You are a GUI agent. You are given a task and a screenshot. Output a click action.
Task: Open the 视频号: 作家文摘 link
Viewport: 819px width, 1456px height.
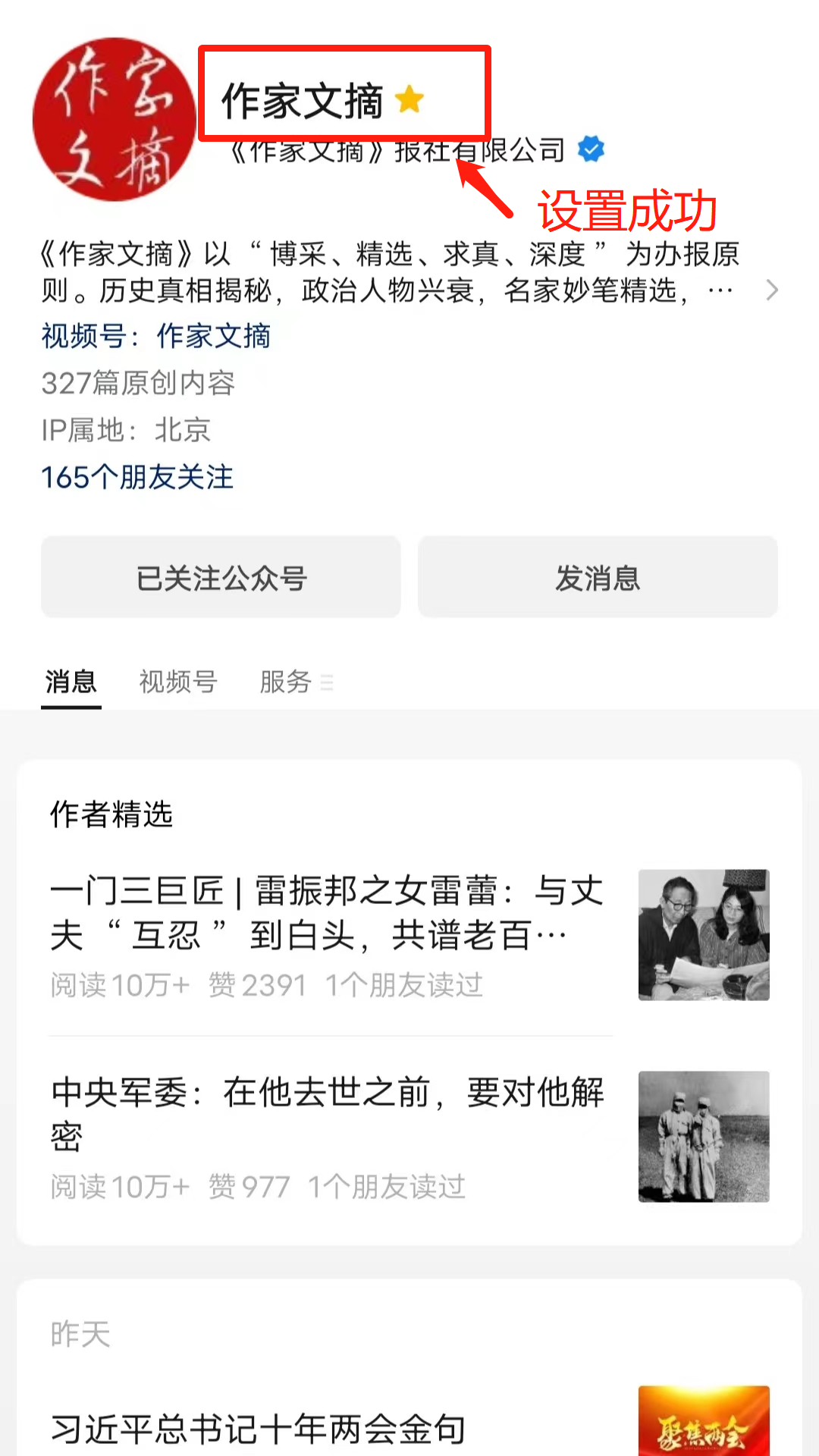(x=156, y=336)
